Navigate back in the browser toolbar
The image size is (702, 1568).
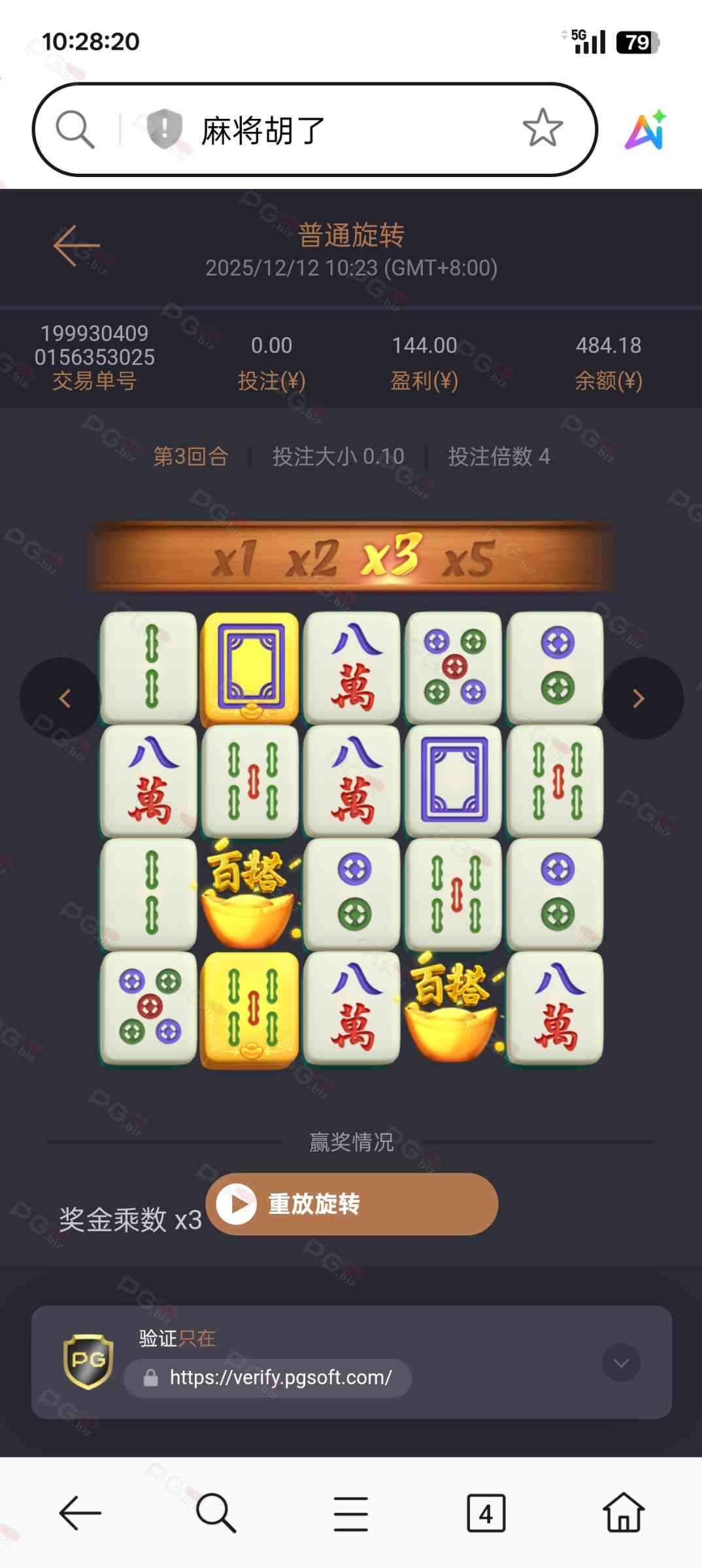tap(80, 1512)
